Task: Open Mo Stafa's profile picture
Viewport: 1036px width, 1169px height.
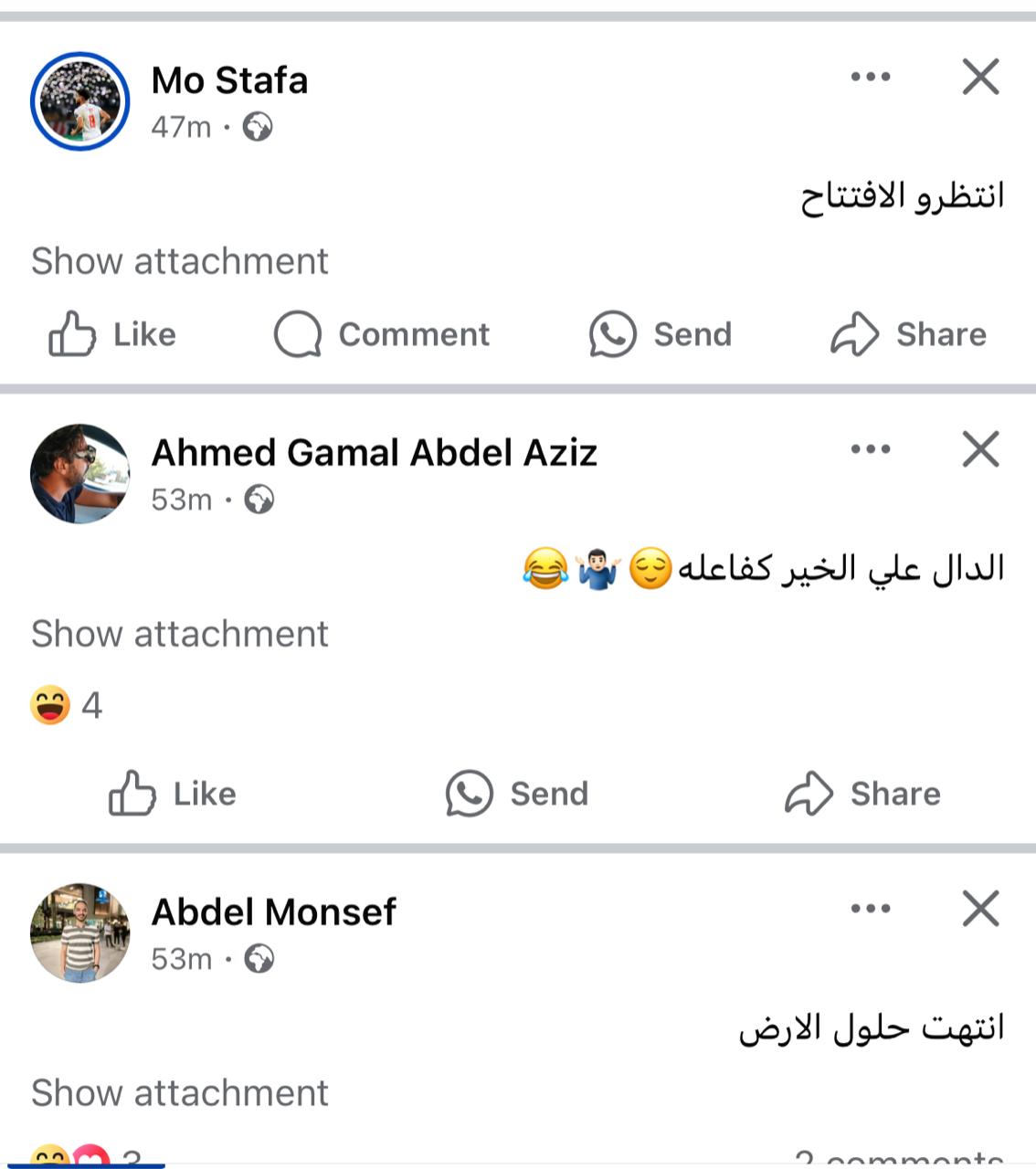Action: (80, 100)
